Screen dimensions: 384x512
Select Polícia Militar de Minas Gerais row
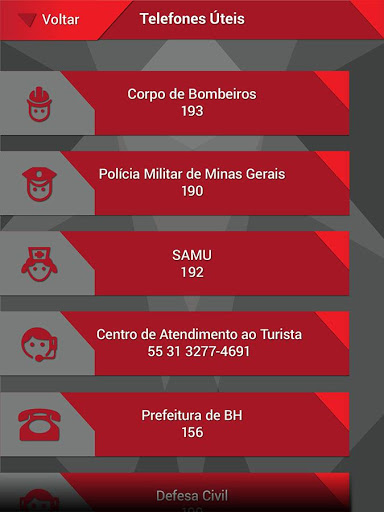pos(175,183)
